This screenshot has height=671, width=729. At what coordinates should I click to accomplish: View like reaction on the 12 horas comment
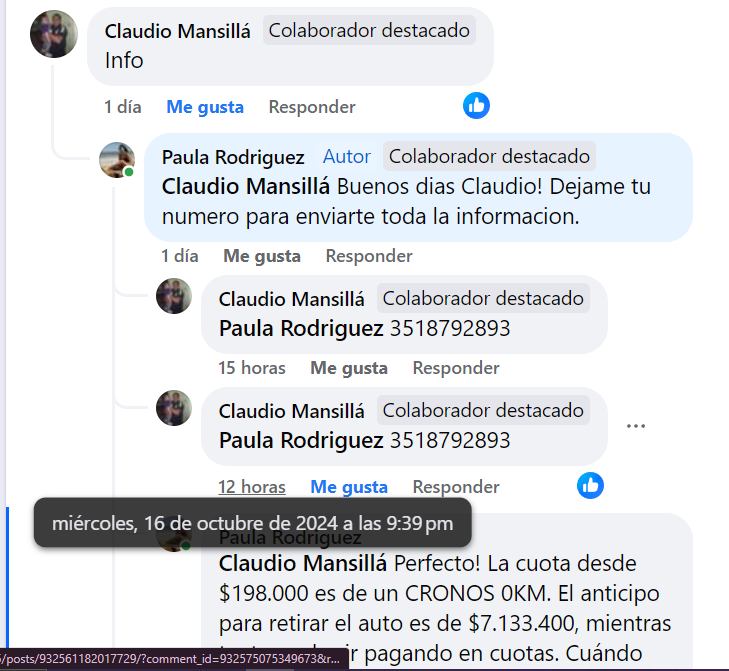(591, 486)
